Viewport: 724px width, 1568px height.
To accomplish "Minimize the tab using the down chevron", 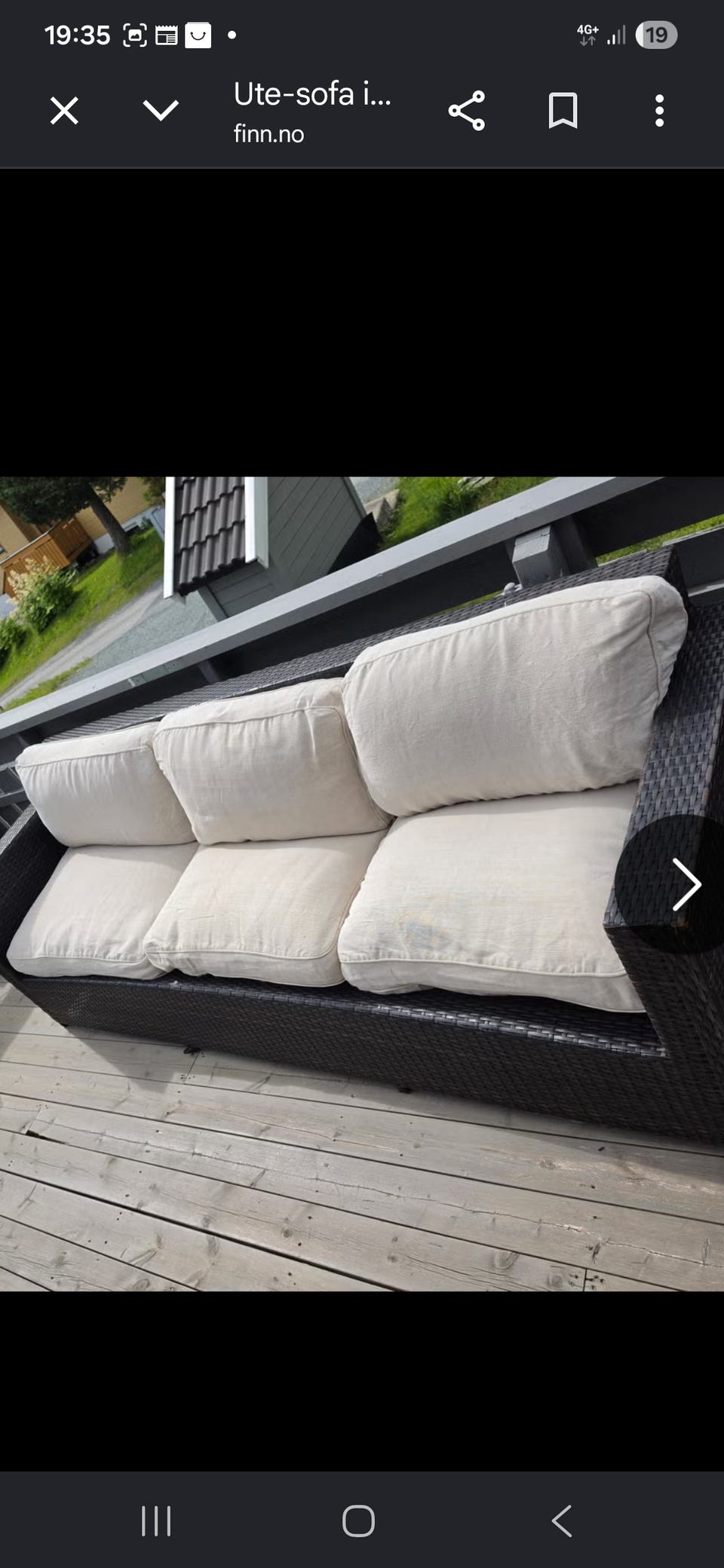I will pos(161,111).
